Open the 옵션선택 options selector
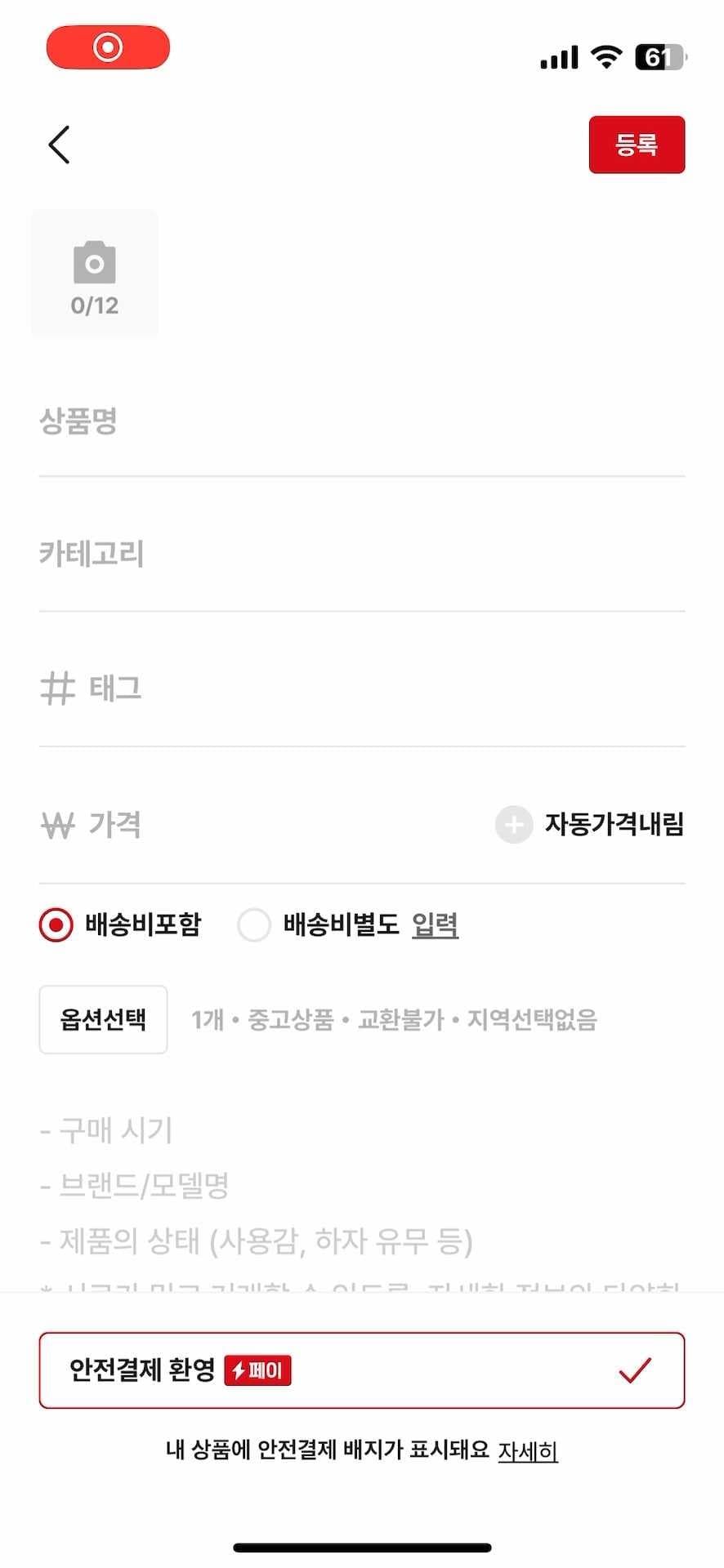This screenshot has width=724, height=1568. pyautogui.click(x=102, y=1019)
